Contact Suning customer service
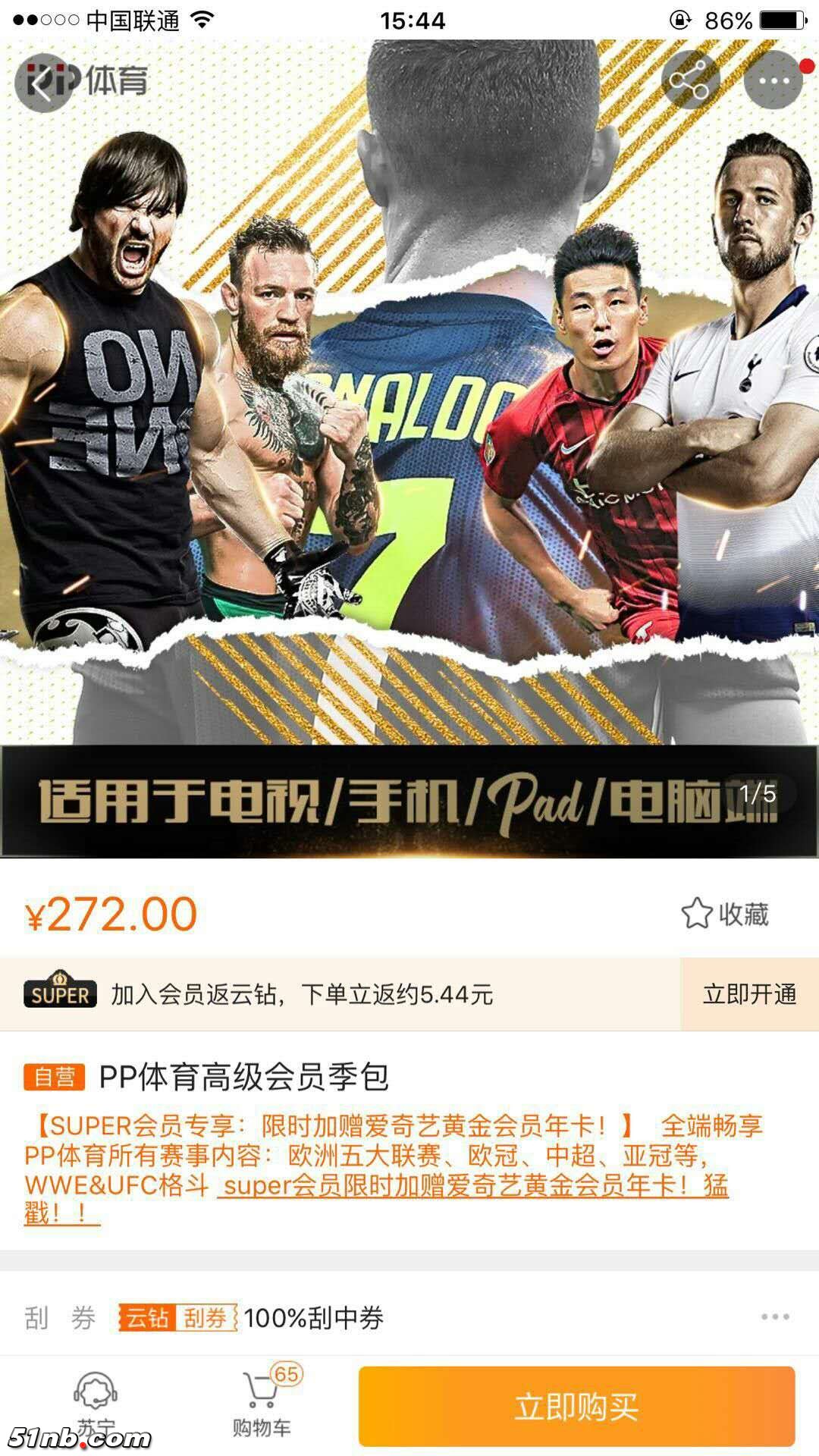 coord(95,1402)
